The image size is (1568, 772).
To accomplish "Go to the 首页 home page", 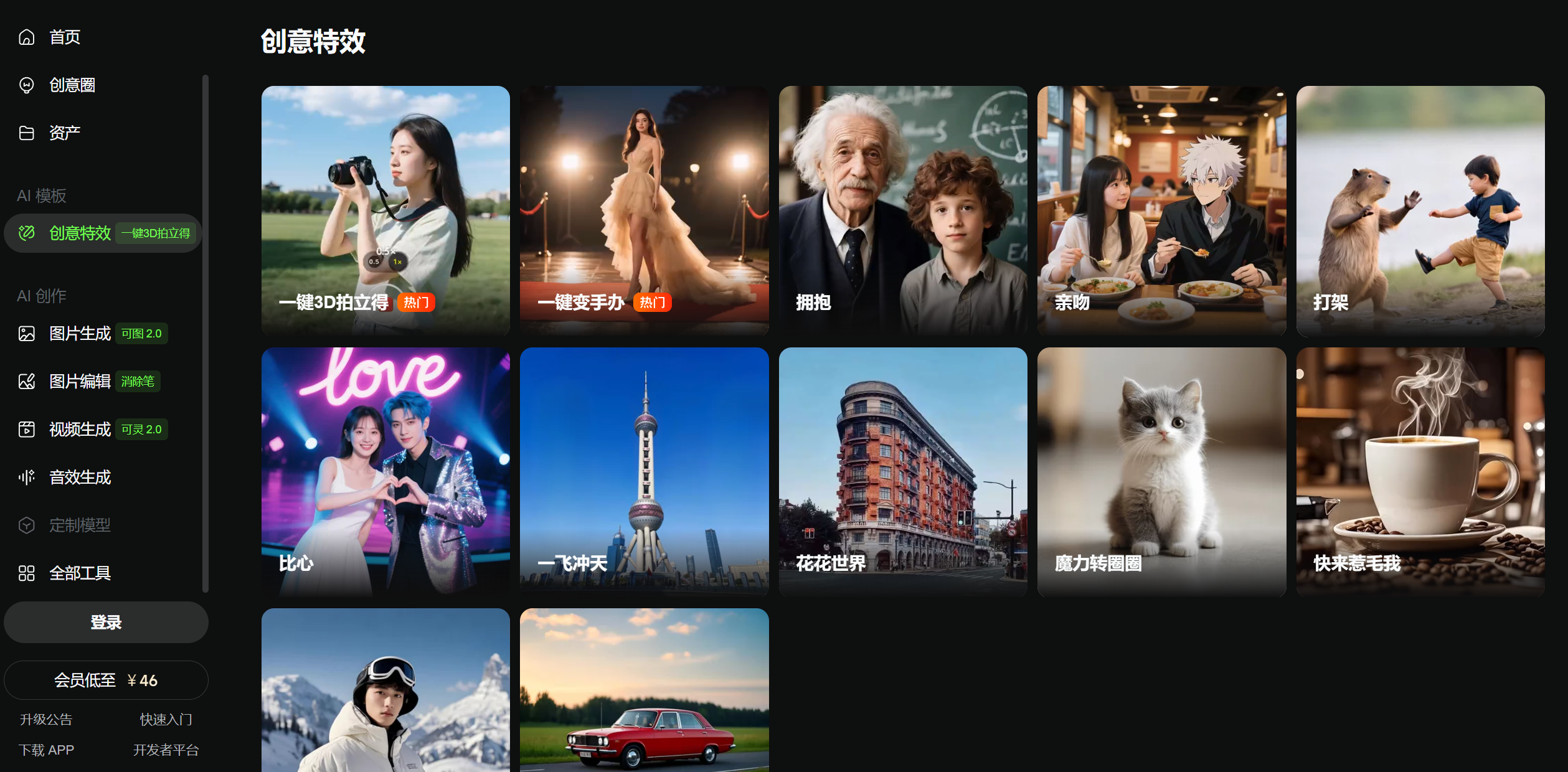I will (64, 37).
